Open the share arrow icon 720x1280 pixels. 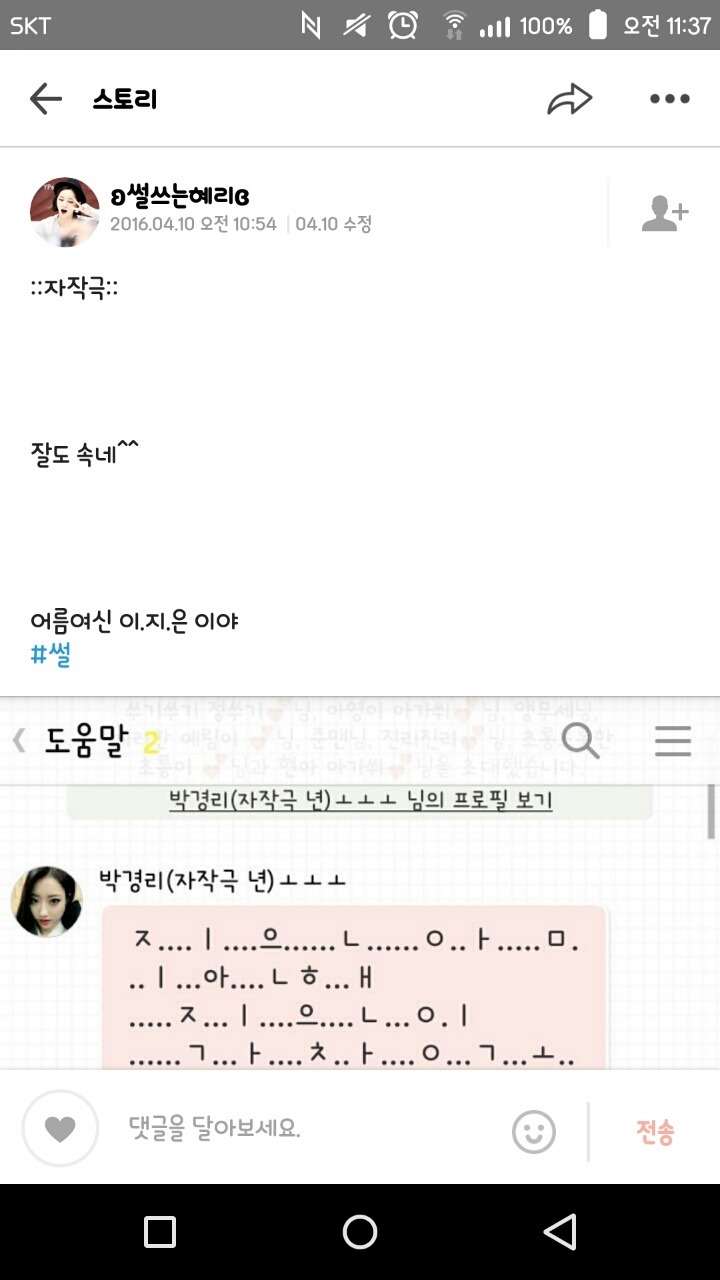570,98
